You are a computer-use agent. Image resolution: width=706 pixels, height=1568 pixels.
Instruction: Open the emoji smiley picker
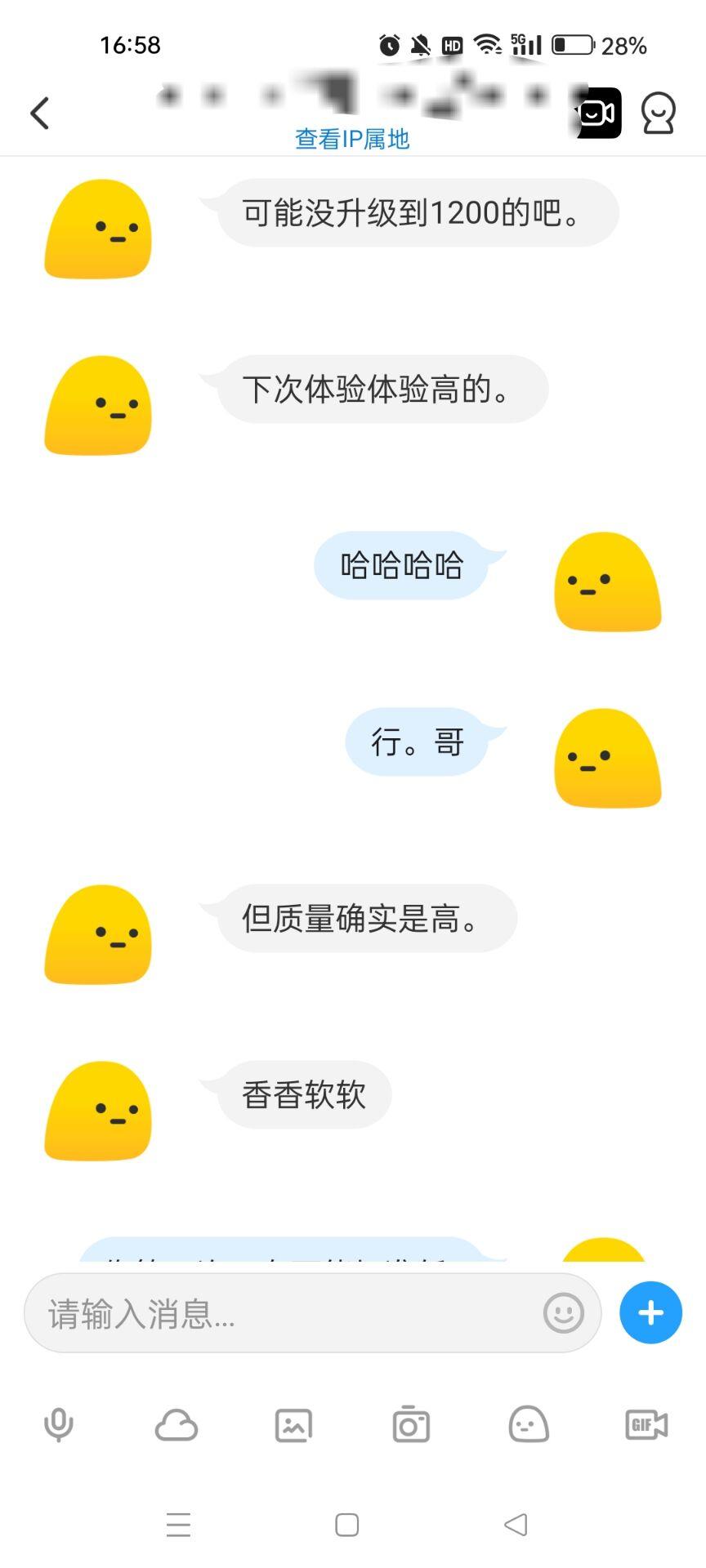point(563,1313)
